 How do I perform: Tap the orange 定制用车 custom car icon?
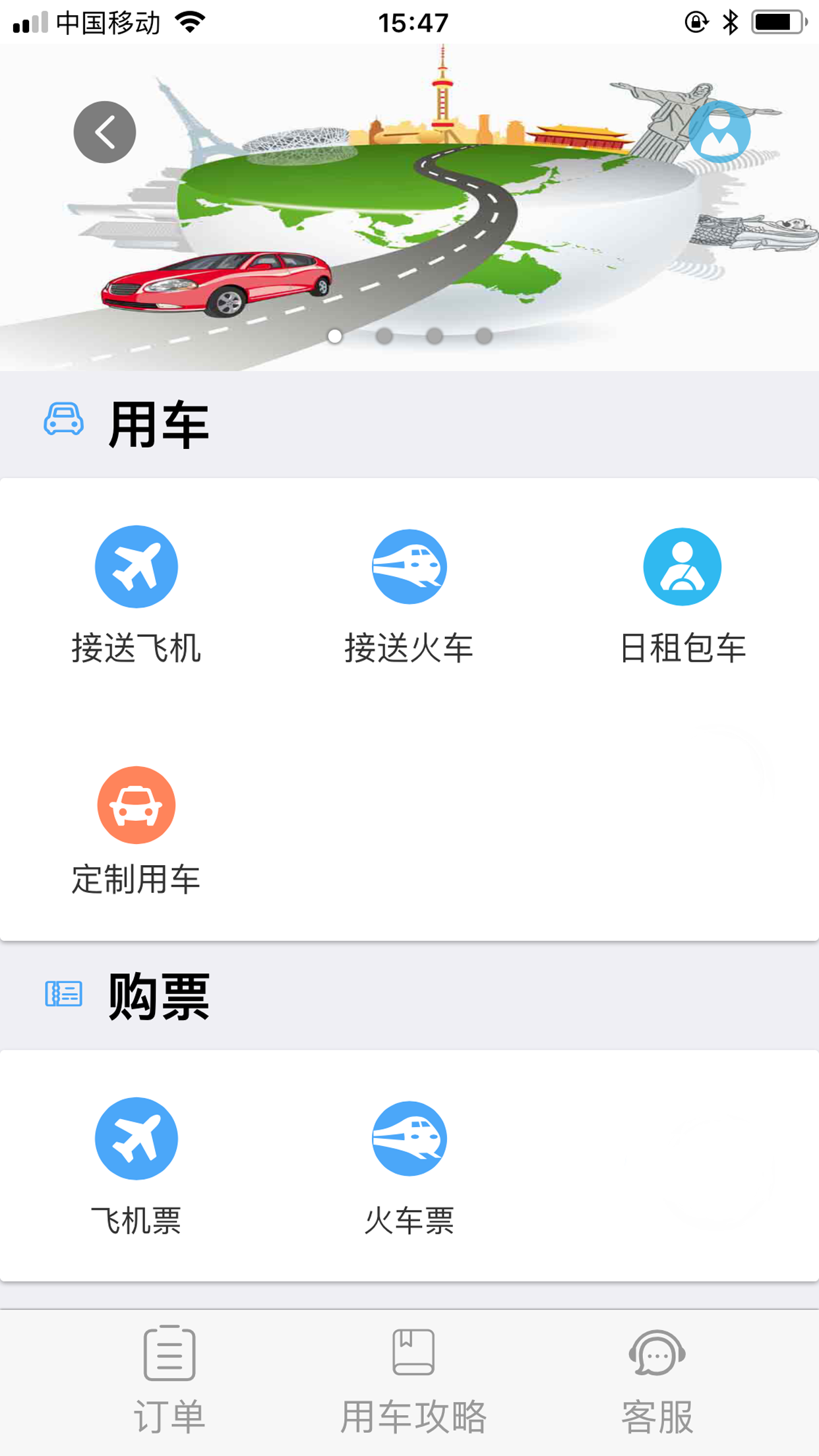(x=136, y=804)
